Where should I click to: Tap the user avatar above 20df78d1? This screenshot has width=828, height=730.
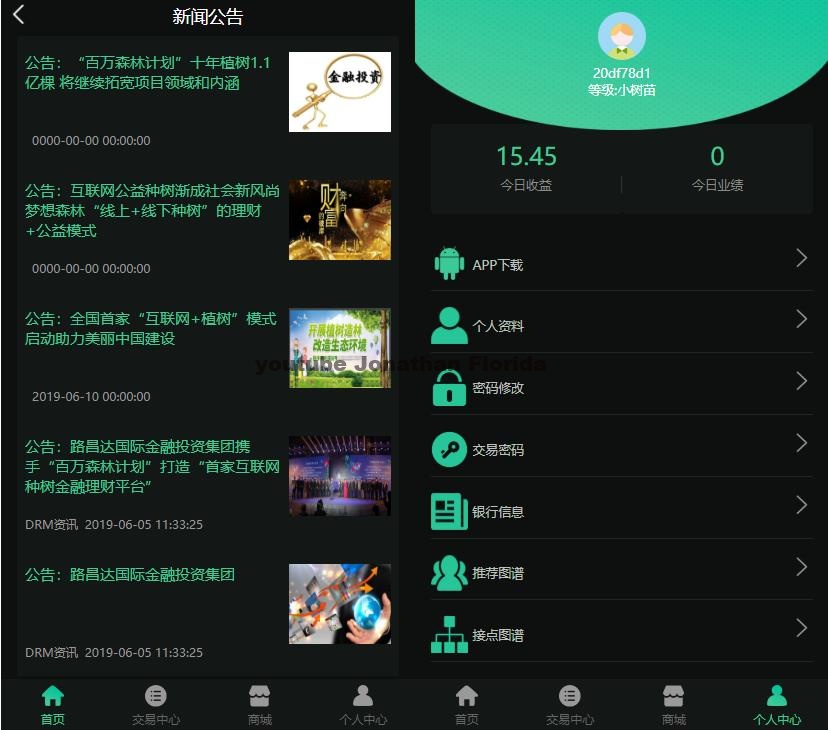[x=621, y=38]
